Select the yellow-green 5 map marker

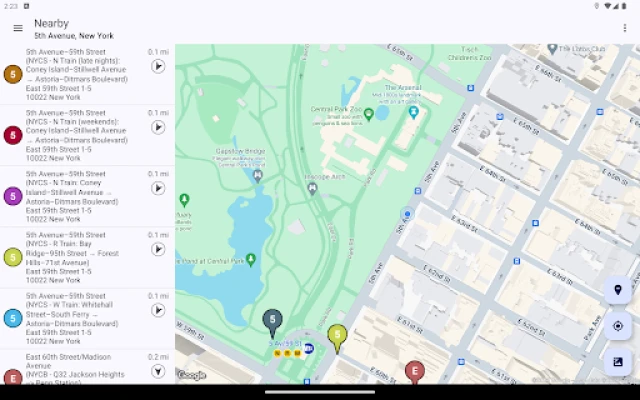coord(337,338)
